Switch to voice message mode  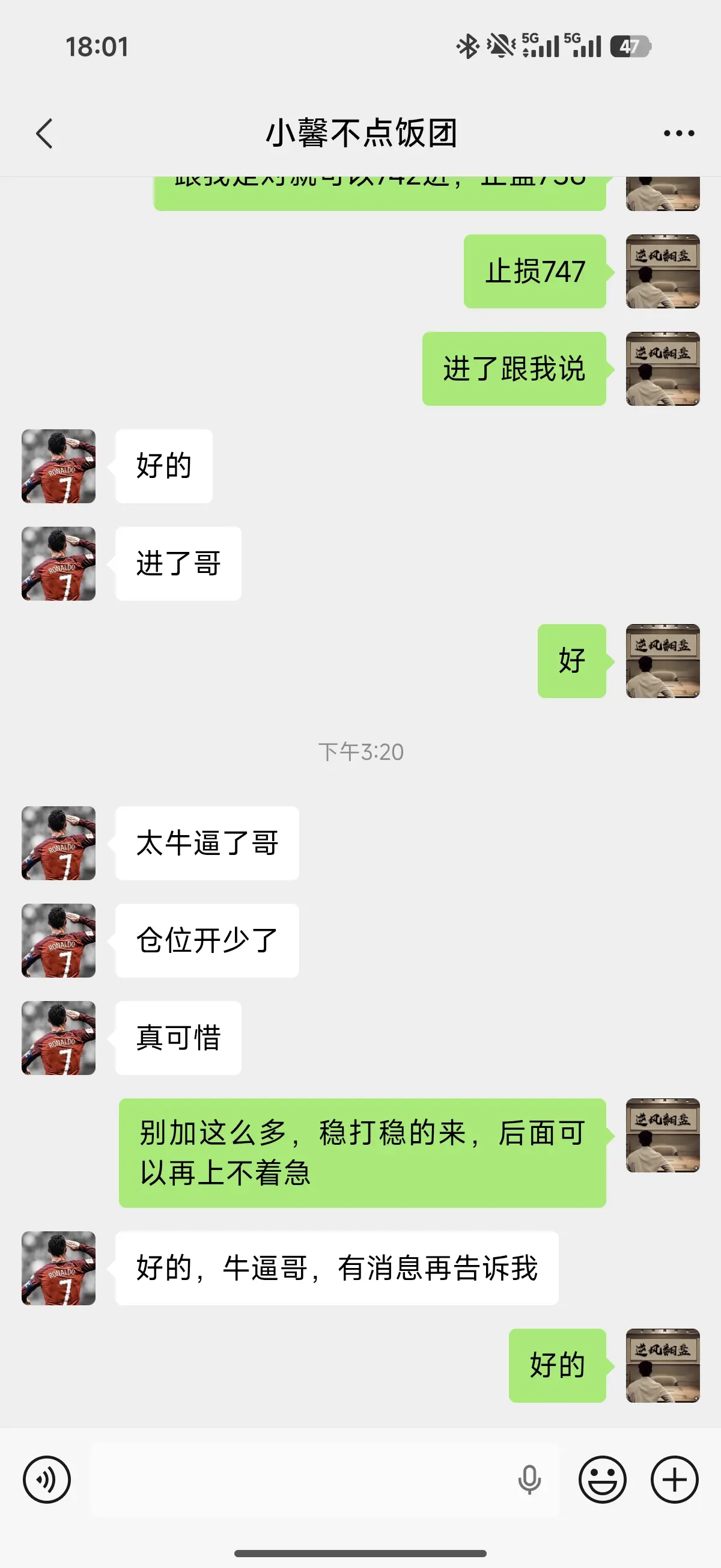(48, 1480)
